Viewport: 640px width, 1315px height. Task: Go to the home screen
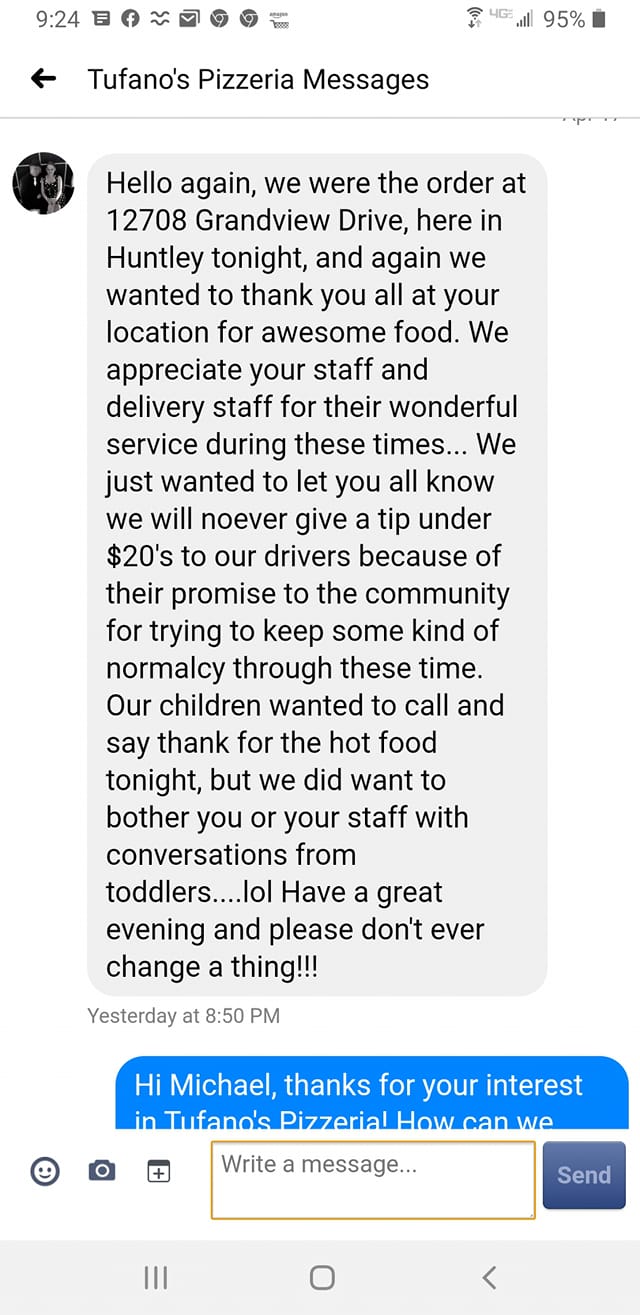click(321, 1277)
